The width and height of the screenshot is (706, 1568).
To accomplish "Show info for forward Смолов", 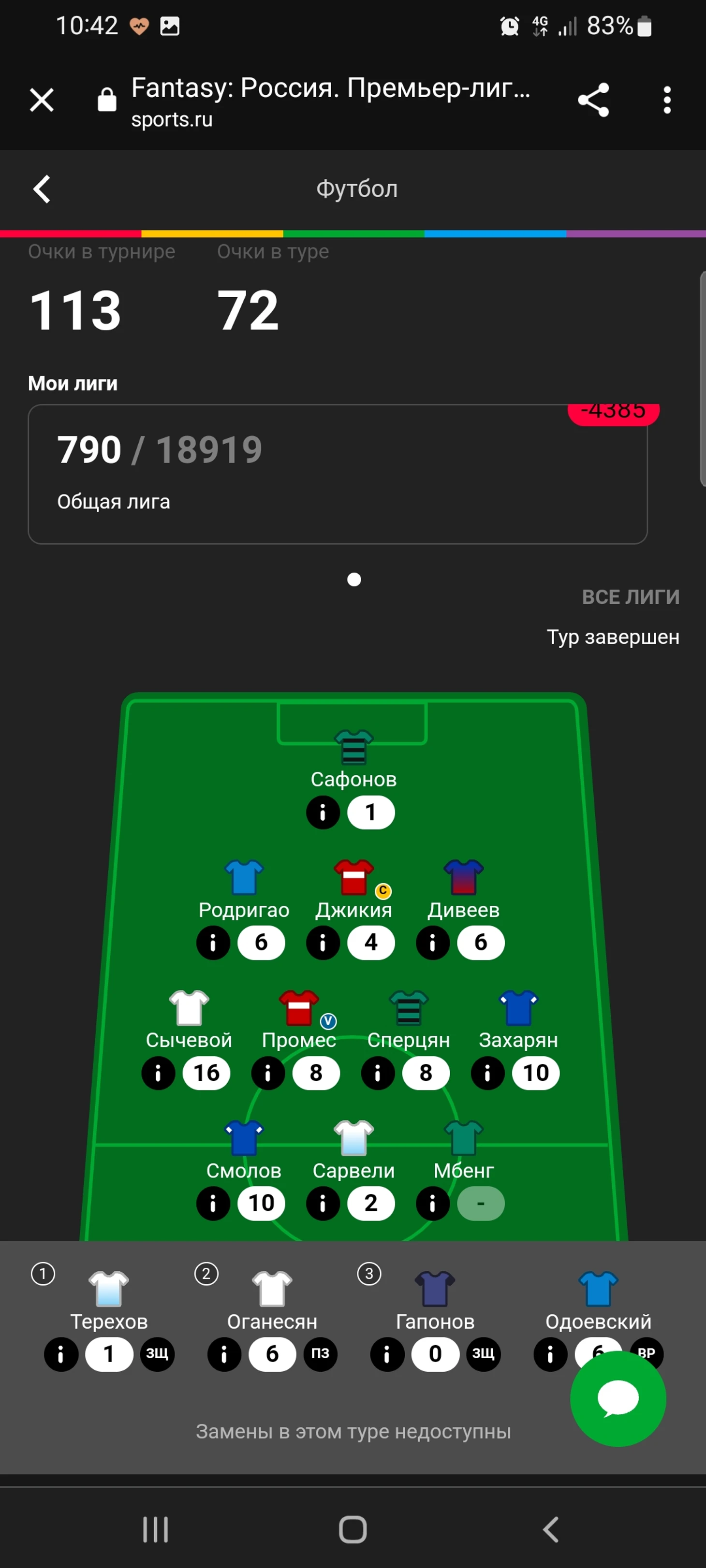I will pos(213,1204).
